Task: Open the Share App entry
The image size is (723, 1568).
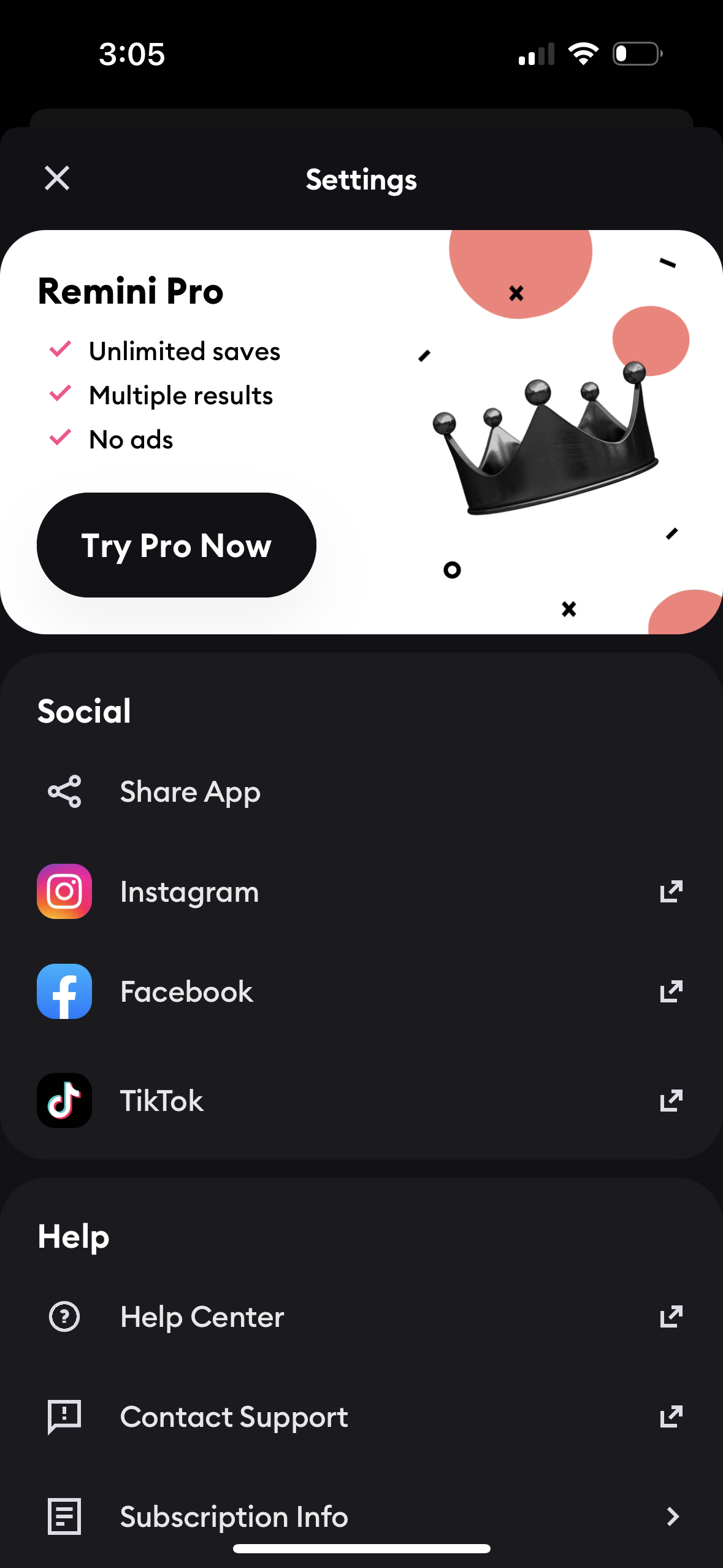Action: coord(190,791)
